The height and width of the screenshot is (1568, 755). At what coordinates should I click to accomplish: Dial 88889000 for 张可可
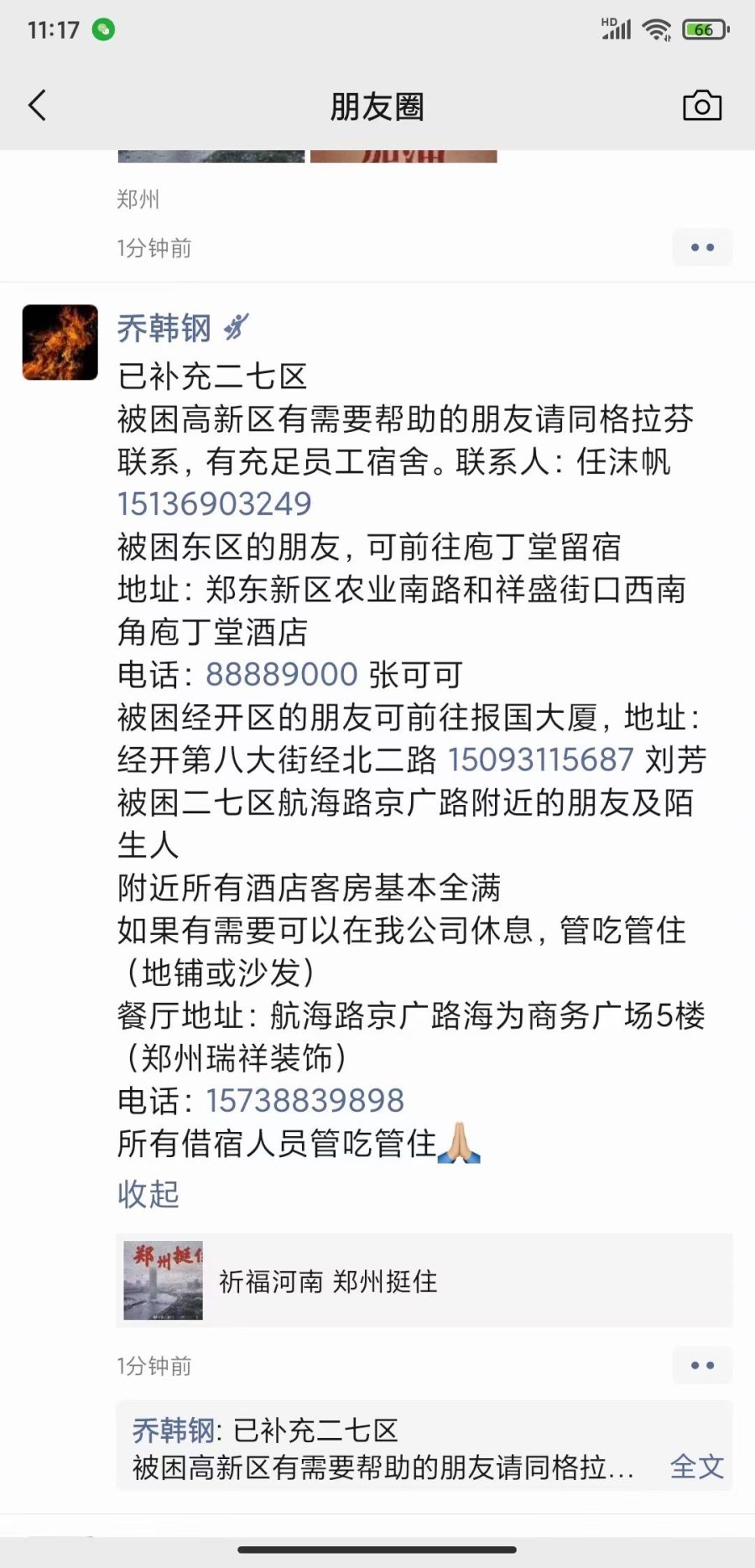click(282, 674)
